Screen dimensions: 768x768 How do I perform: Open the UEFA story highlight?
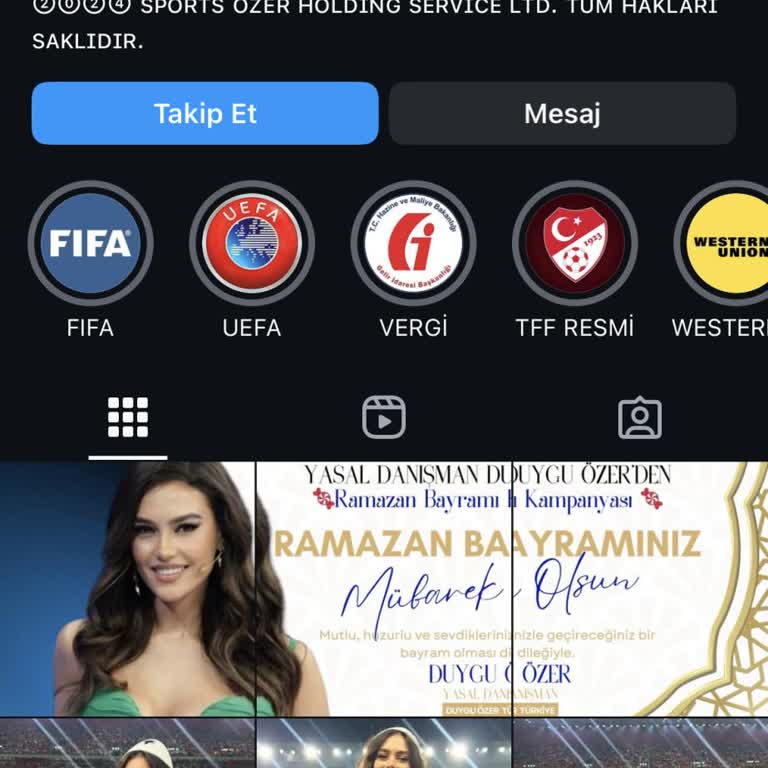coord(252,243)
